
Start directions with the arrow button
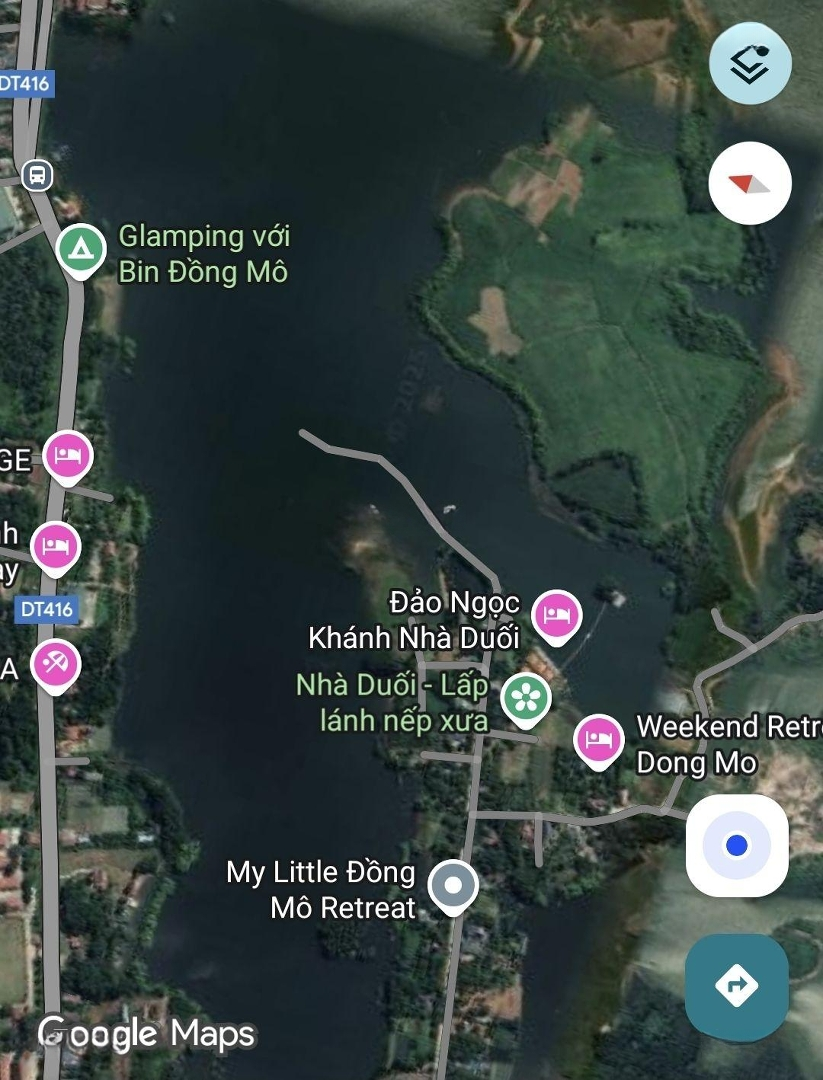click(737, 985)
